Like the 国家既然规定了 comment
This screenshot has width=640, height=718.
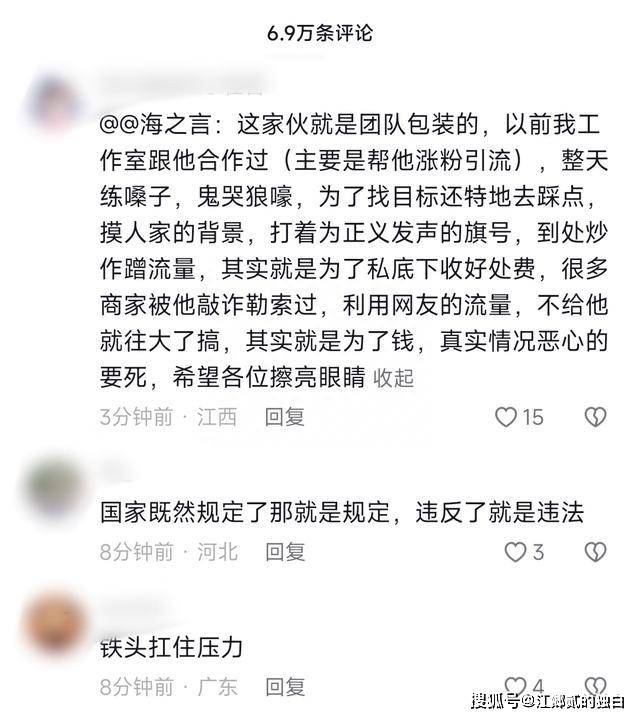tap(515, 551)
